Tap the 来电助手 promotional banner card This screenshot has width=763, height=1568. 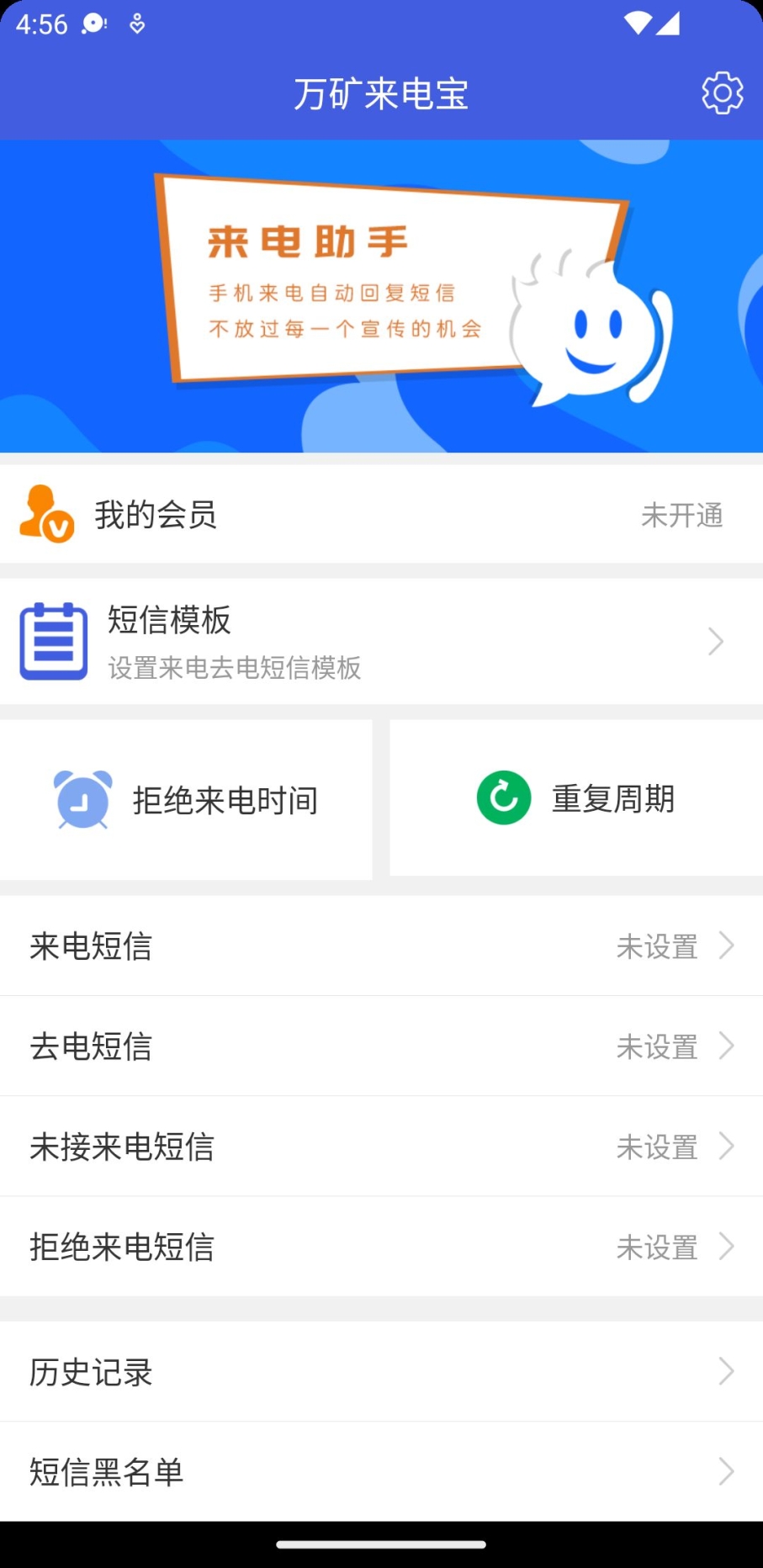pyautogui.click(x=381, y=294)
